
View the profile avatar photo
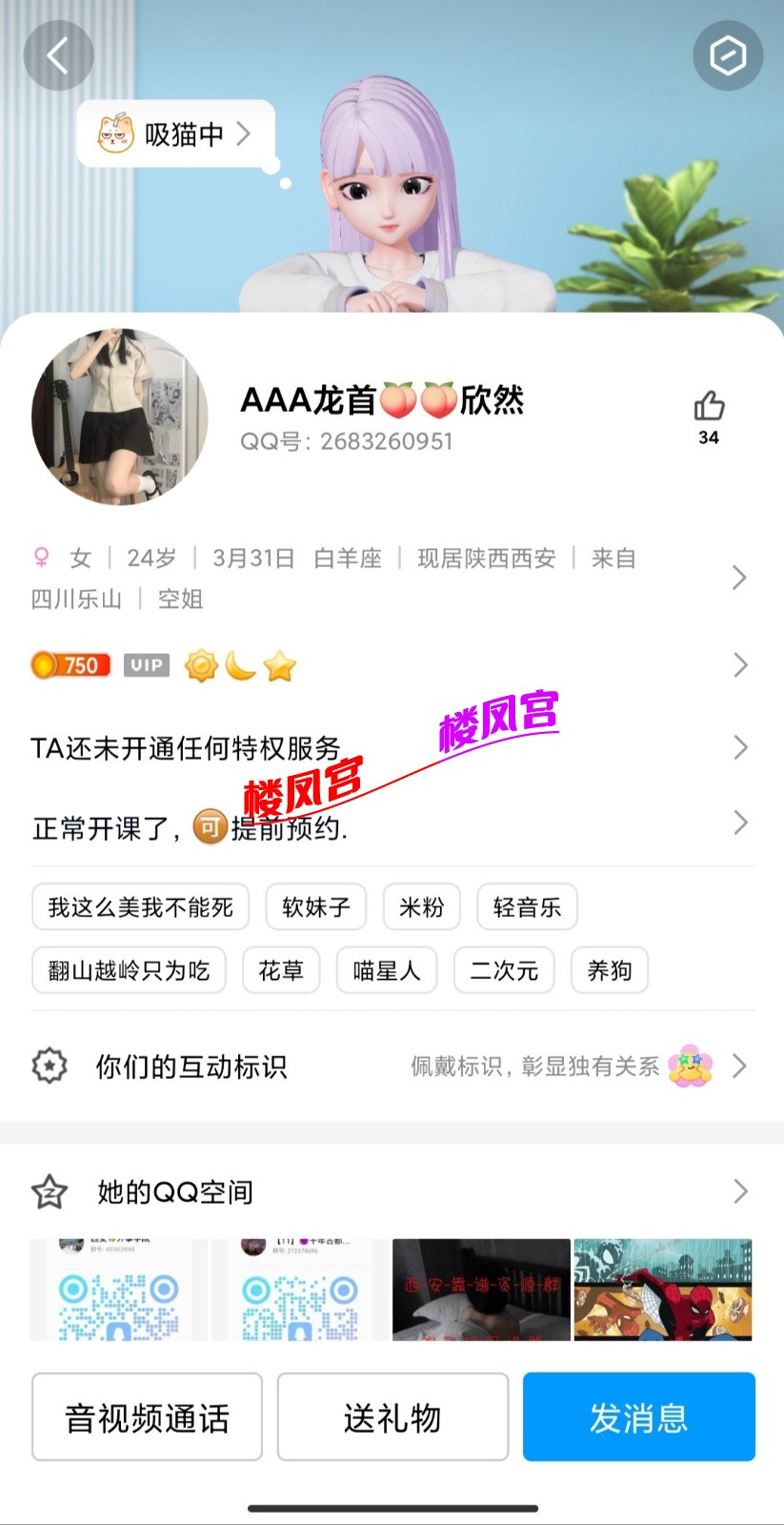pyautogui.click(x=119, y=417)
